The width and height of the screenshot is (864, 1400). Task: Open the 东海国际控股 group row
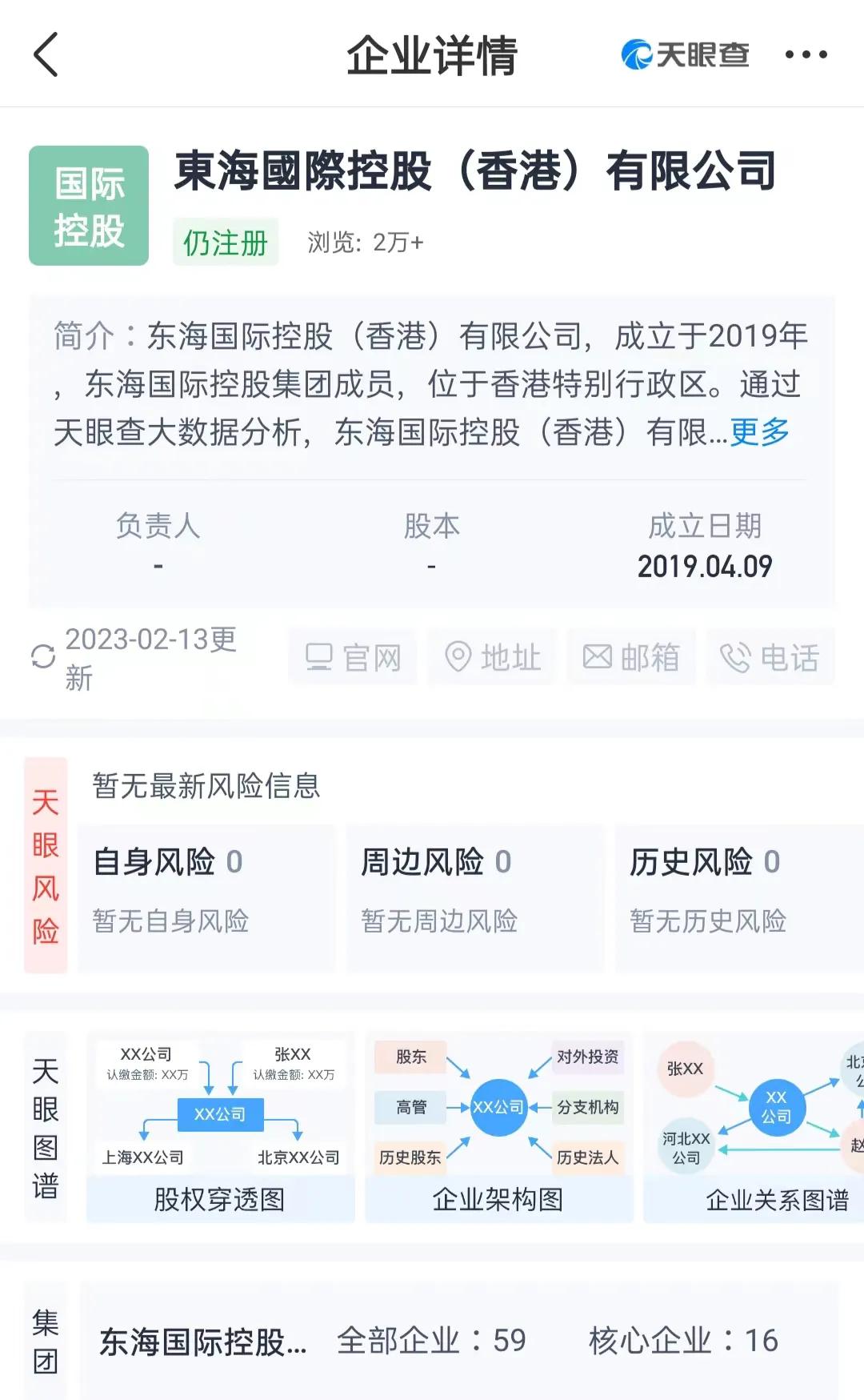pos(459,1341)
